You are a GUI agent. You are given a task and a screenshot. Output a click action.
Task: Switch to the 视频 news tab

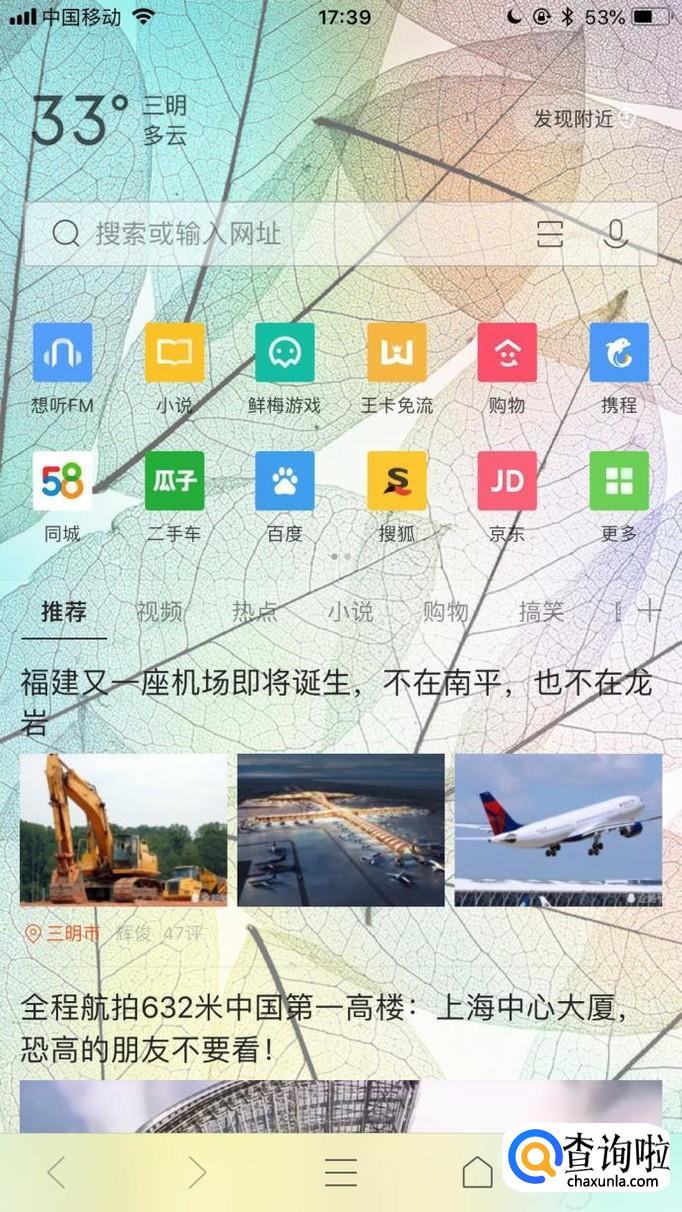click(159, 612)
